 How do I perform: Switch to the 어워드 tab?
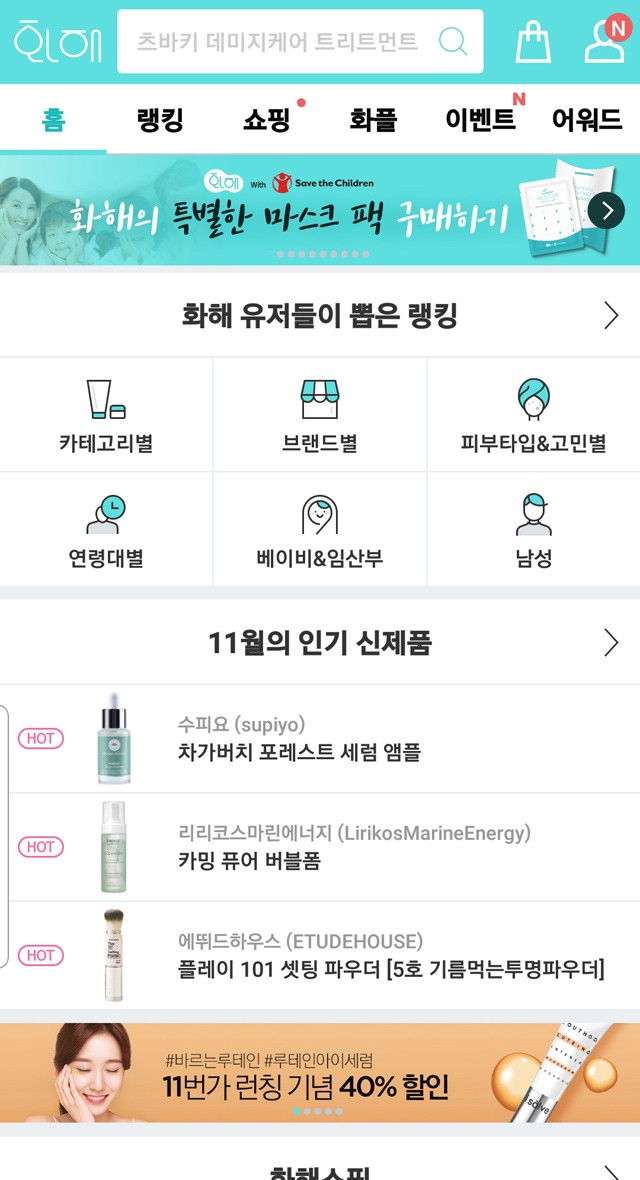[586, 121]
